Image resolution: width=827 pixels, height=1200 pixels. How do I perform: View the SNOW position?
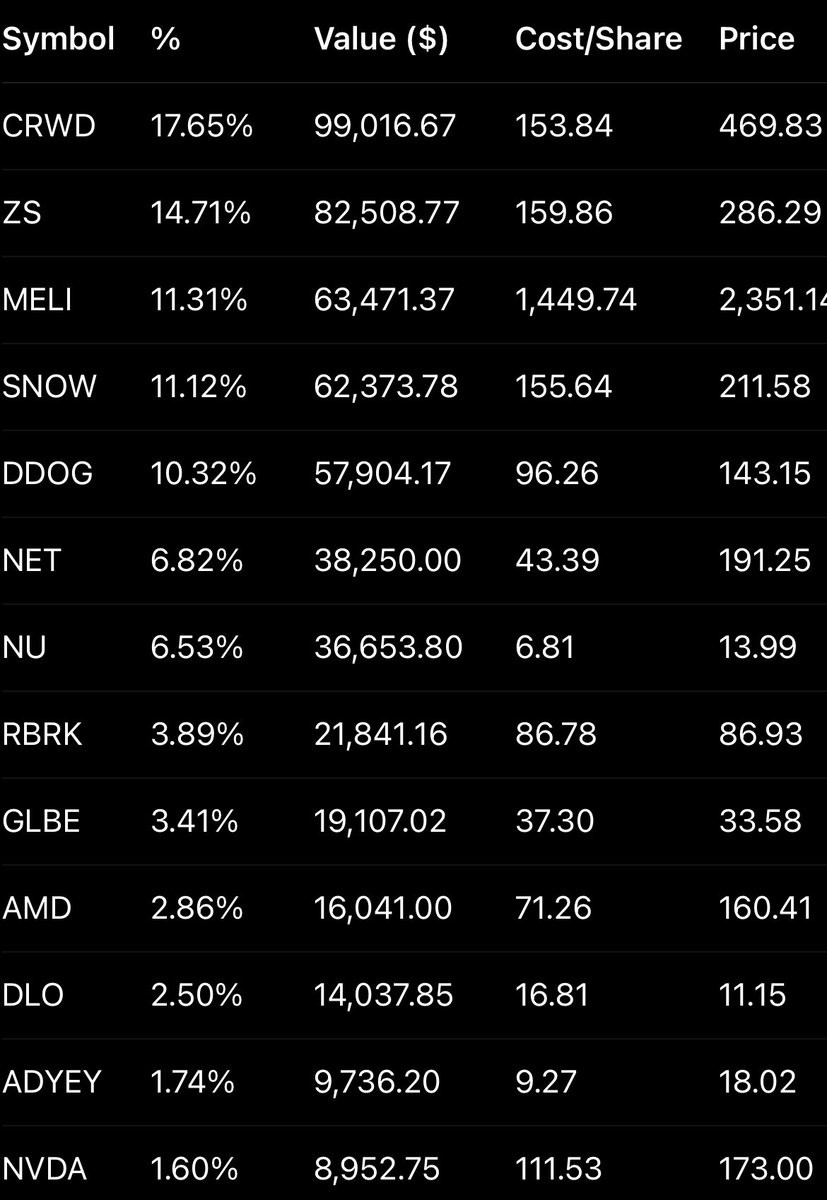click(413, 387)
